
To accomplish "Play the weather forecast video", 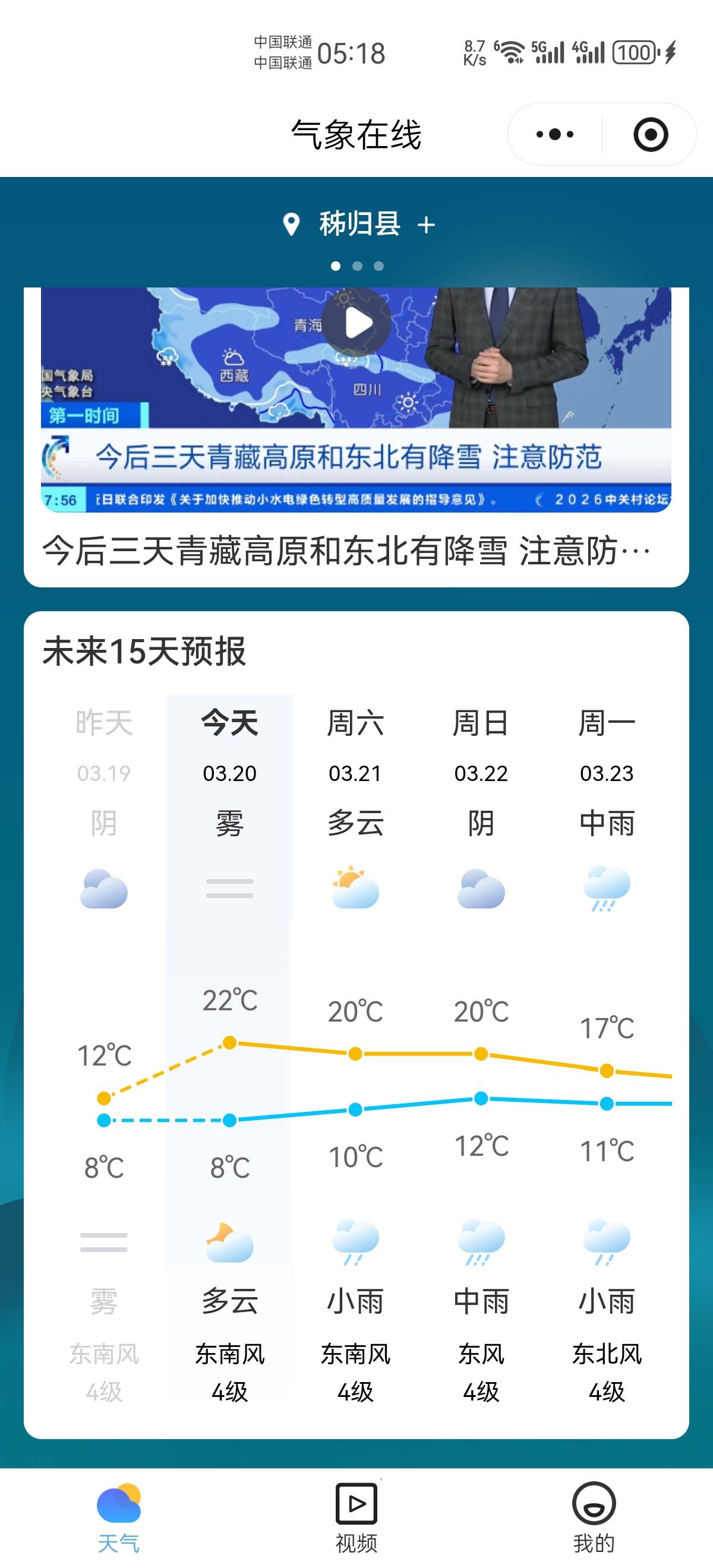I will coord(356,323).
